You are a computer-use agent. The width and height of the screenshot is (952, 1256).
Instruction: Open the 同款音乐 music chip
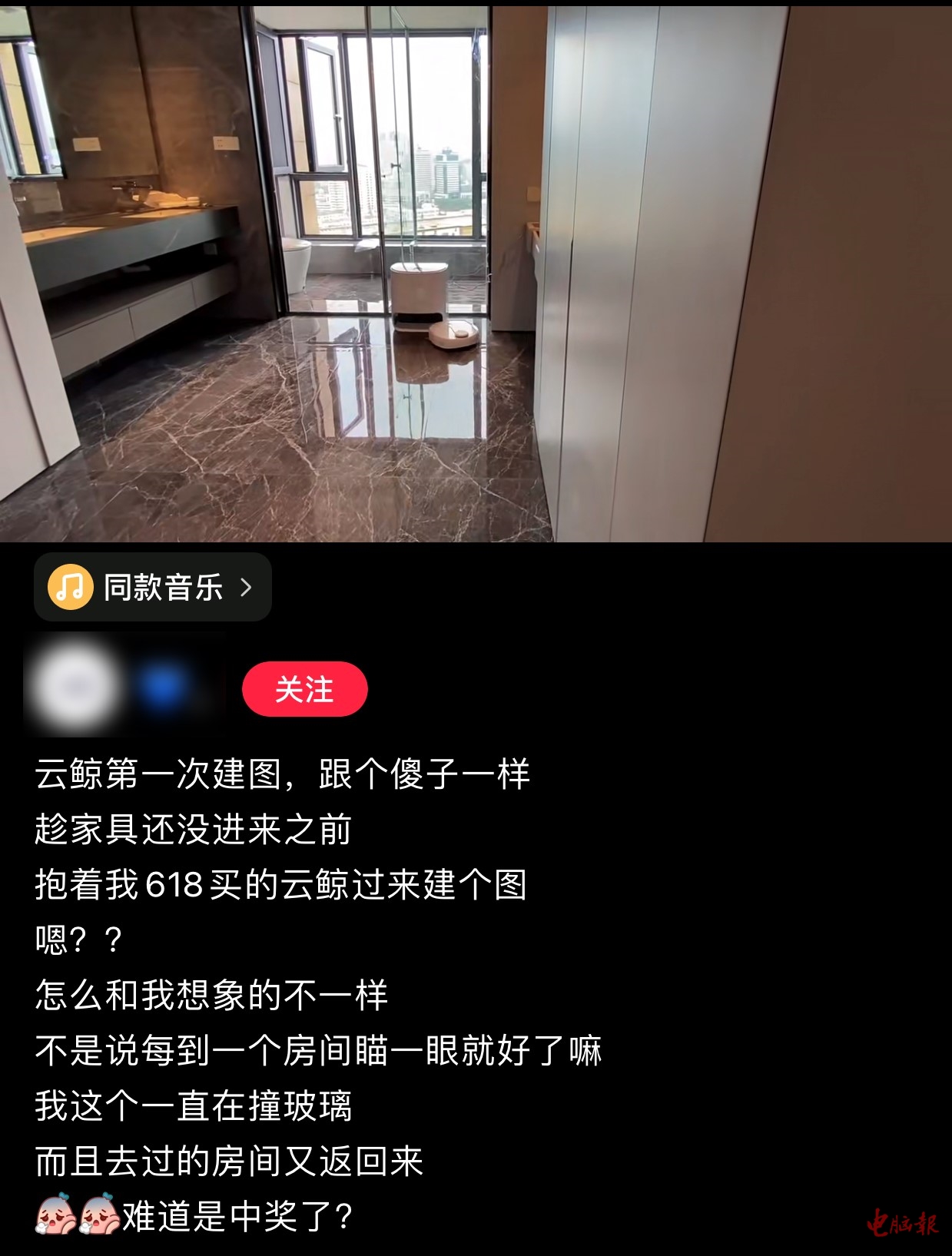pos(152,588)
